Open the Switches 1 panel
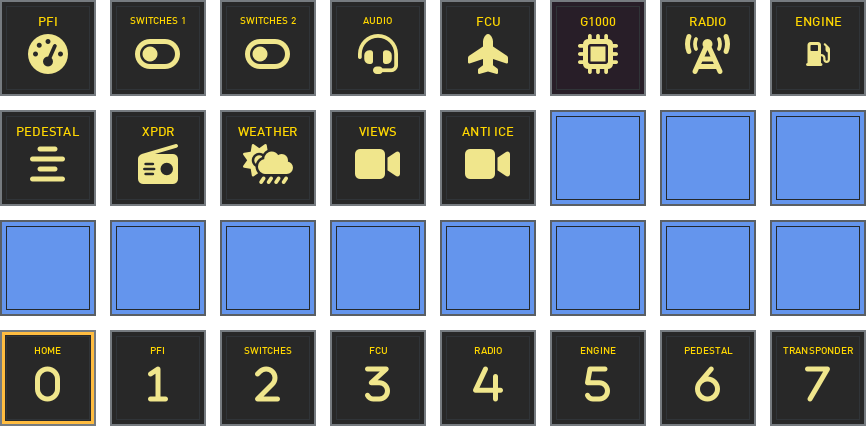Screen dimensions: 866x426 [158, 48]
